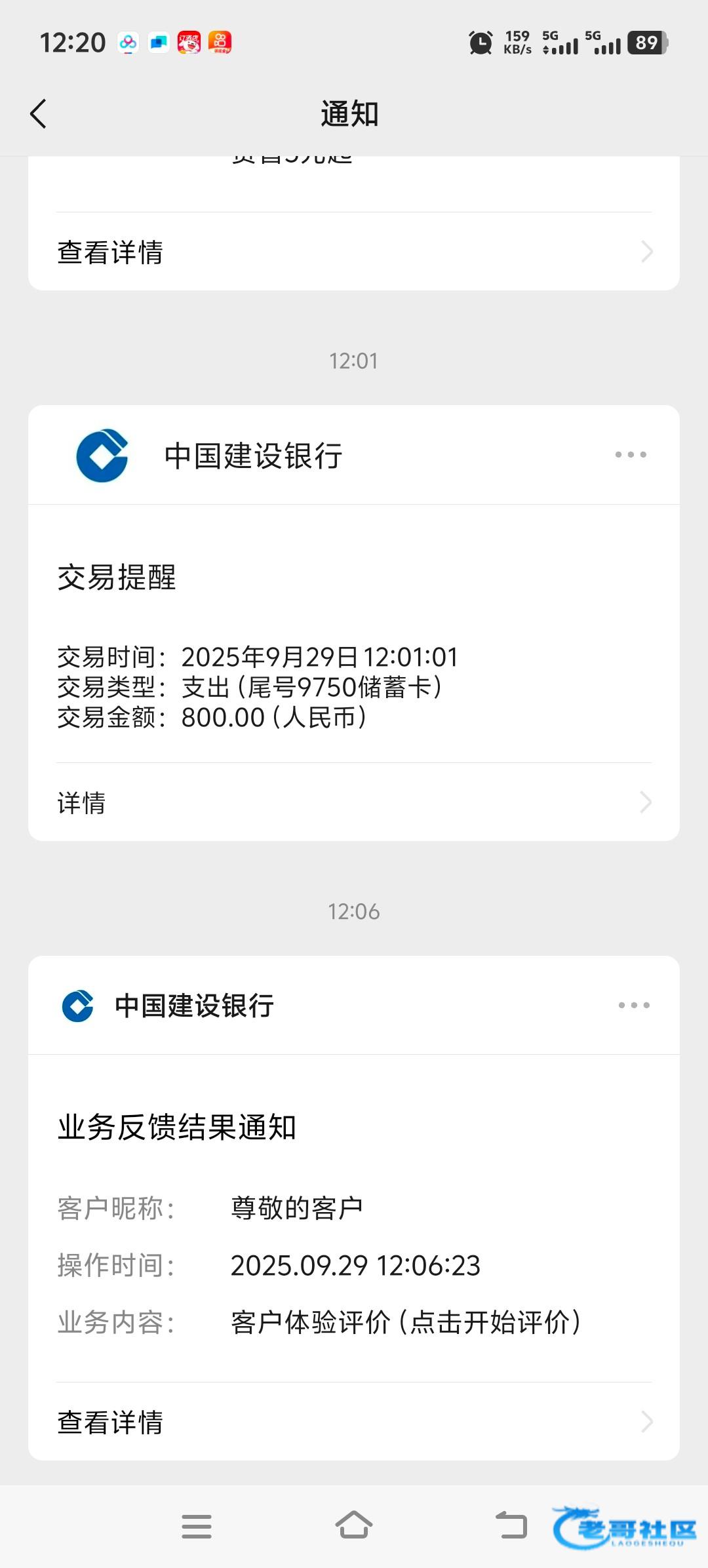The width and height of the screenshot is (708, 1568).
Task: Open 详情 of the 800.00 transaction reminder
Action: point(354,802)
